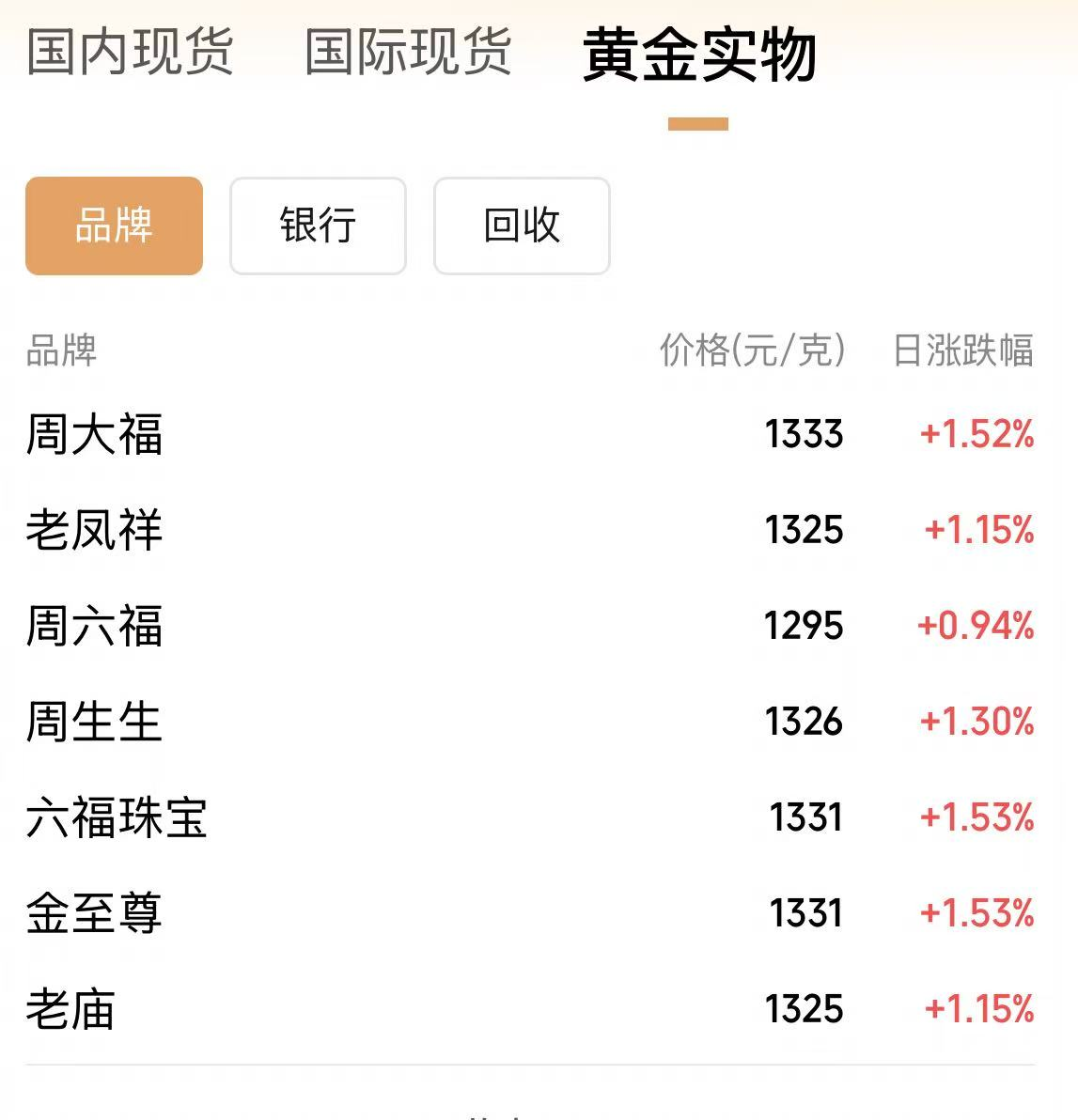Open the 周大福 brand row
This screenshot has width=1078, height=1120.
point(93,435)
